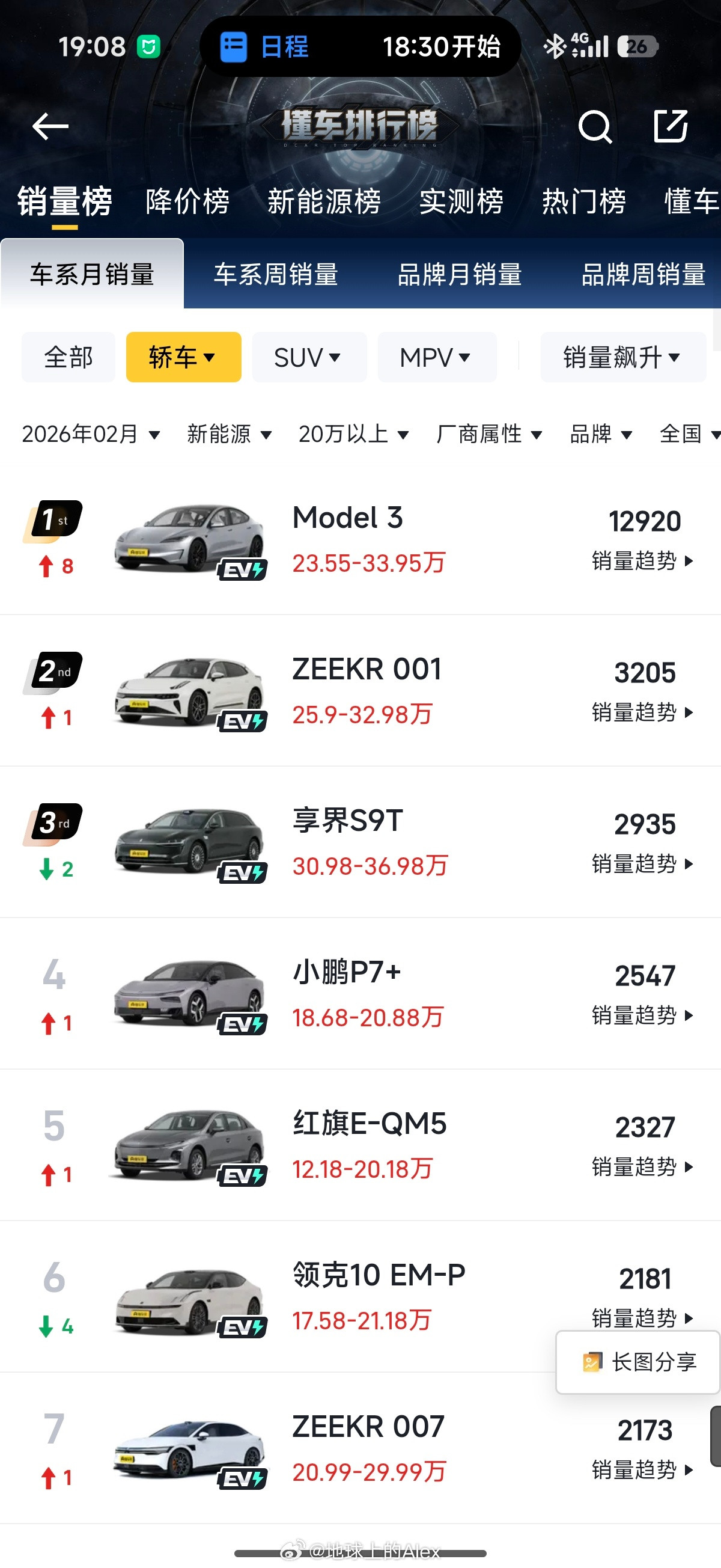
Task: Select the 品牌月销量 tab
Action: tap(460, 275)
